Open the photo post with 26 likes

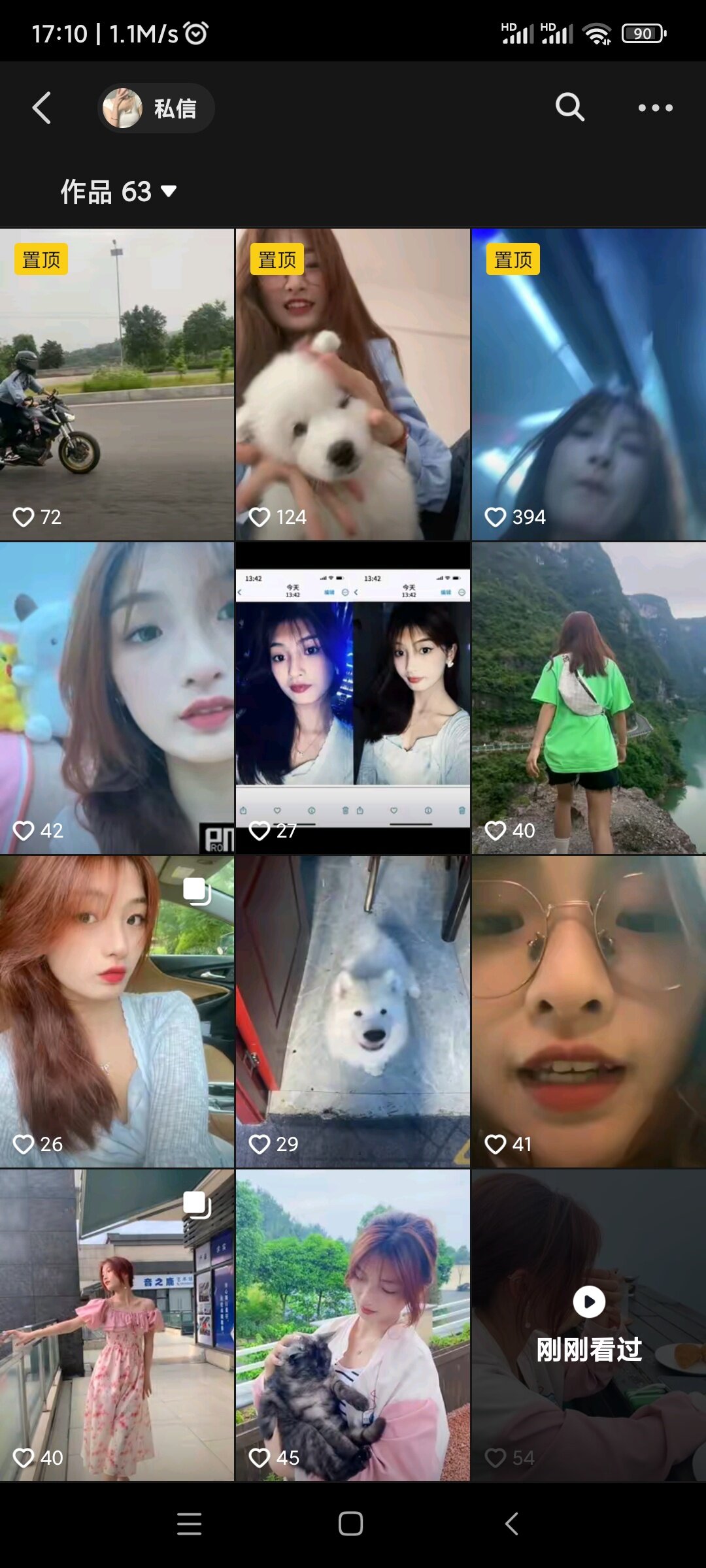tap(117, 1011)
